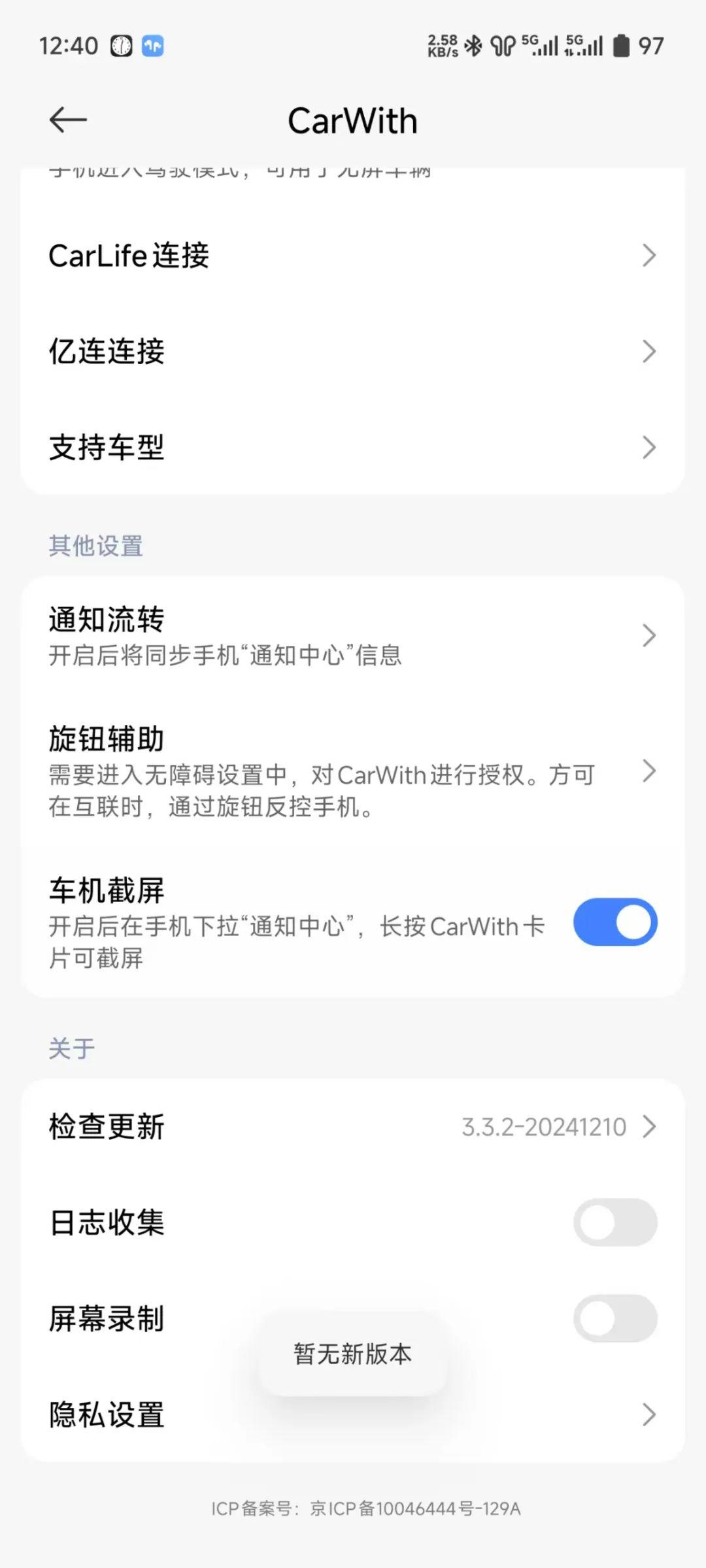Tap the blue notification icon in the status bar

[152, 44]
